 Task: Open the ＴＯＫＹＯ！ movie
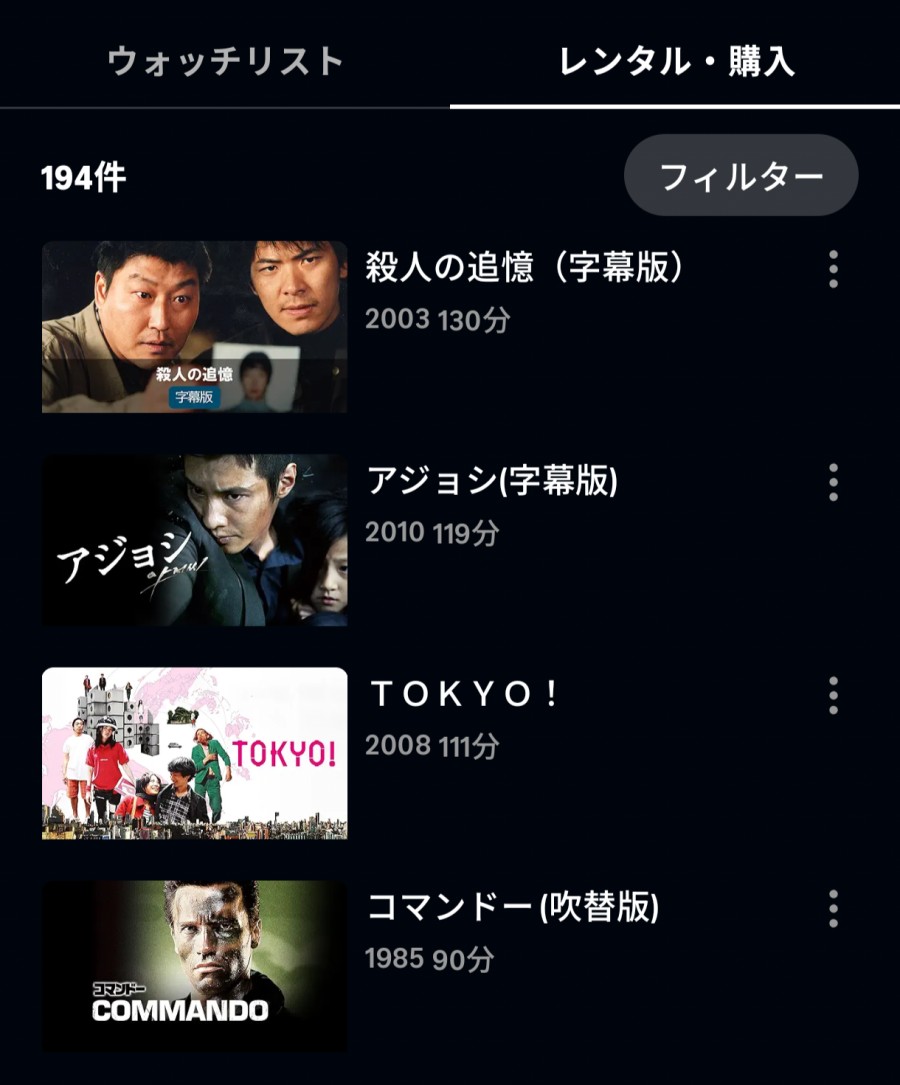[x=195, y=753]
